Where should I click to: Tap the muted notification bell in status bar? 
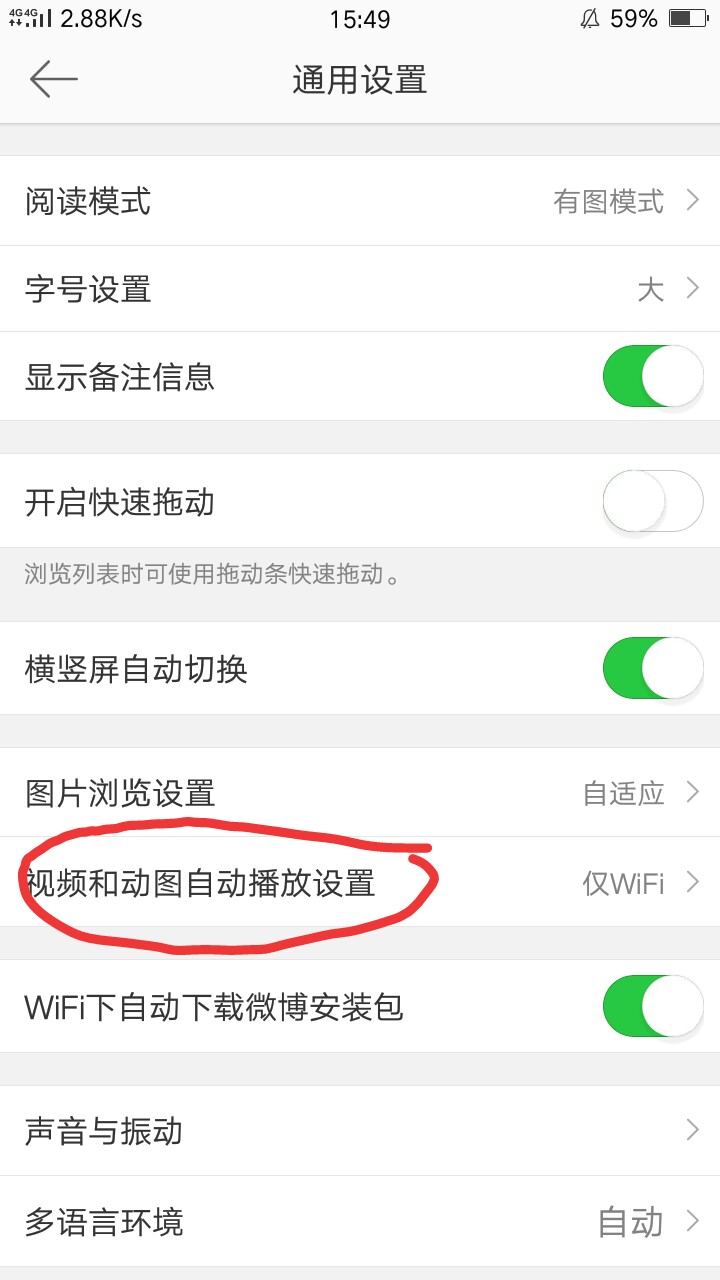[593, 17]
